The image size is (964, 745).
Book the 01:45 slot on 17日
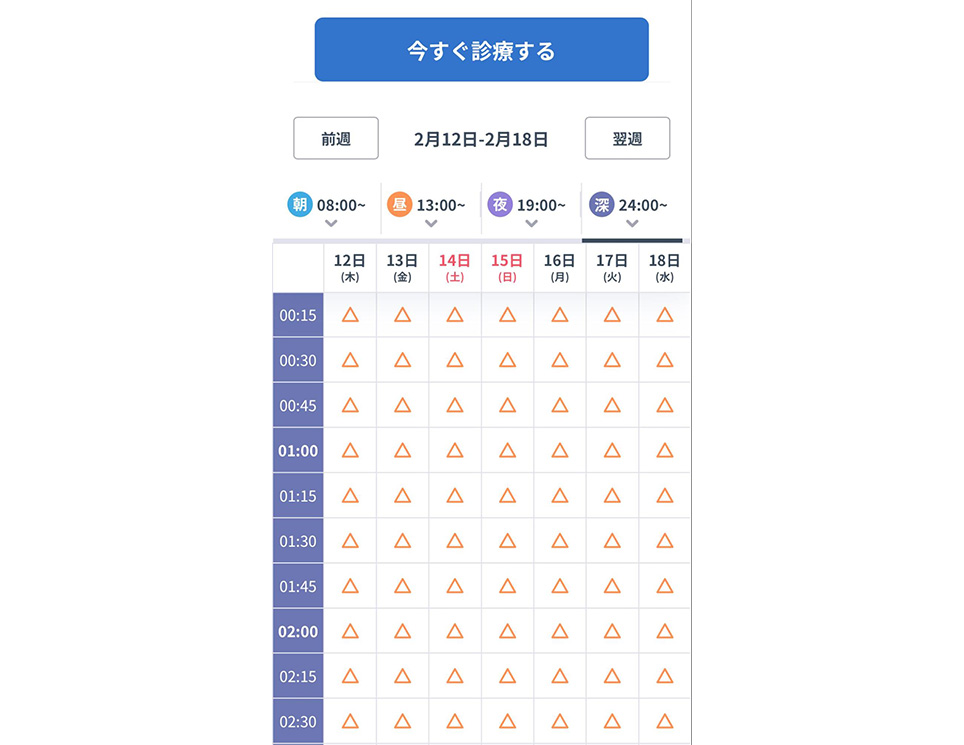[612, 586]
